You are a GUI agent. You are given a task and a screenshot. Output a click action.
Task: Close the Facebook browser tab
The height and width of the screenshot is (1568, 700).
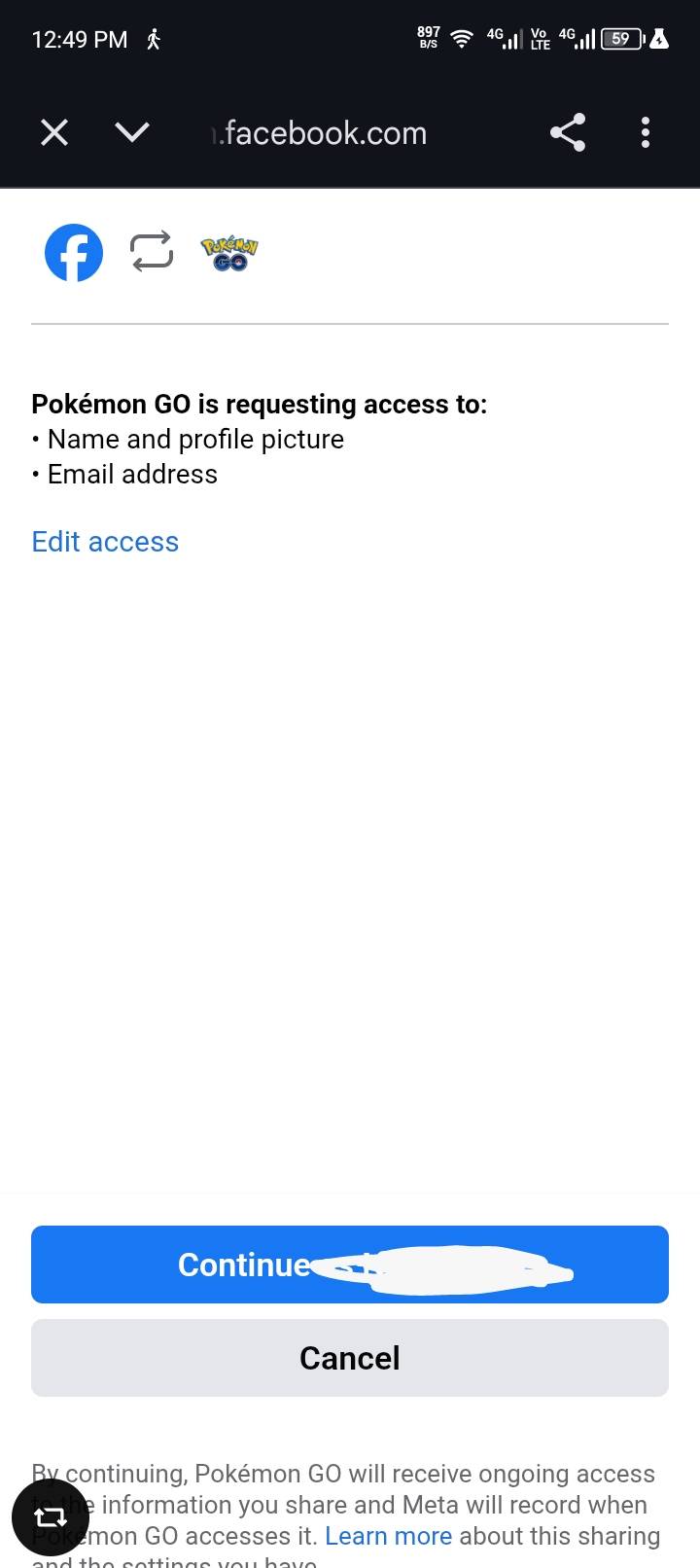click(54, 132)
